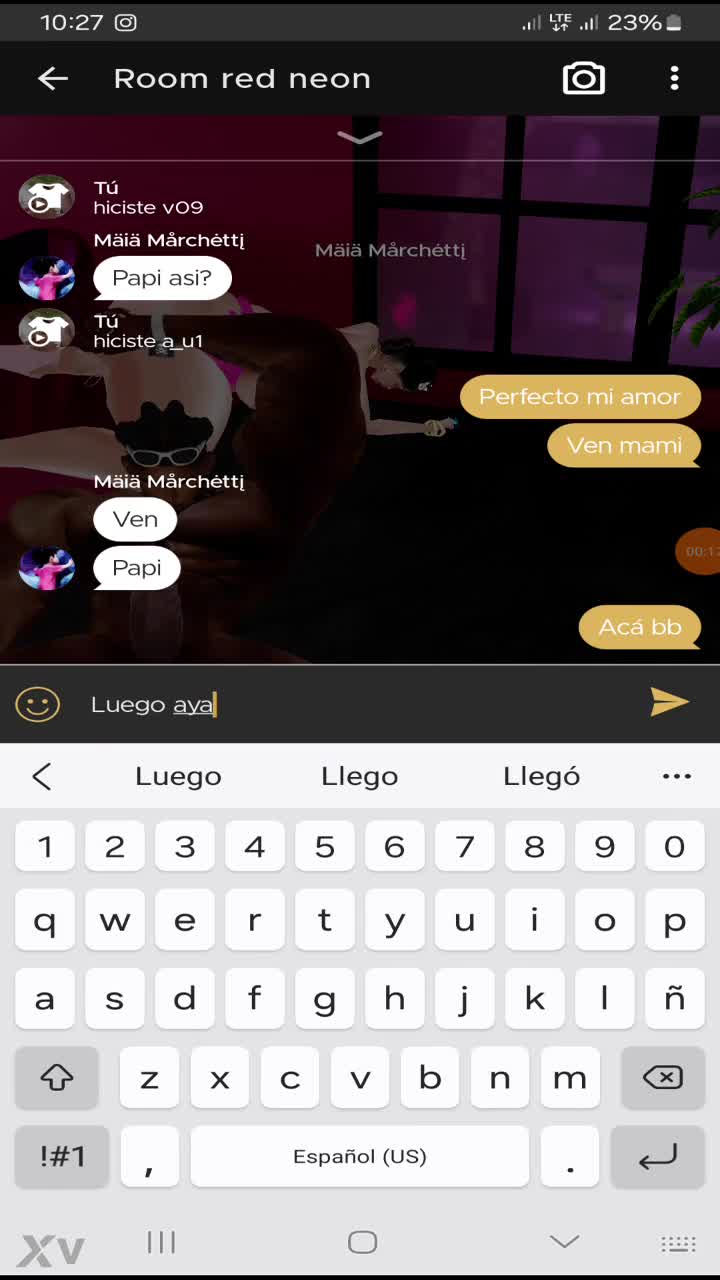This screenshot has height=1280, width=720.
Task: Open the emoji picker
Action: pyautogui.click(x=38, y=704)
